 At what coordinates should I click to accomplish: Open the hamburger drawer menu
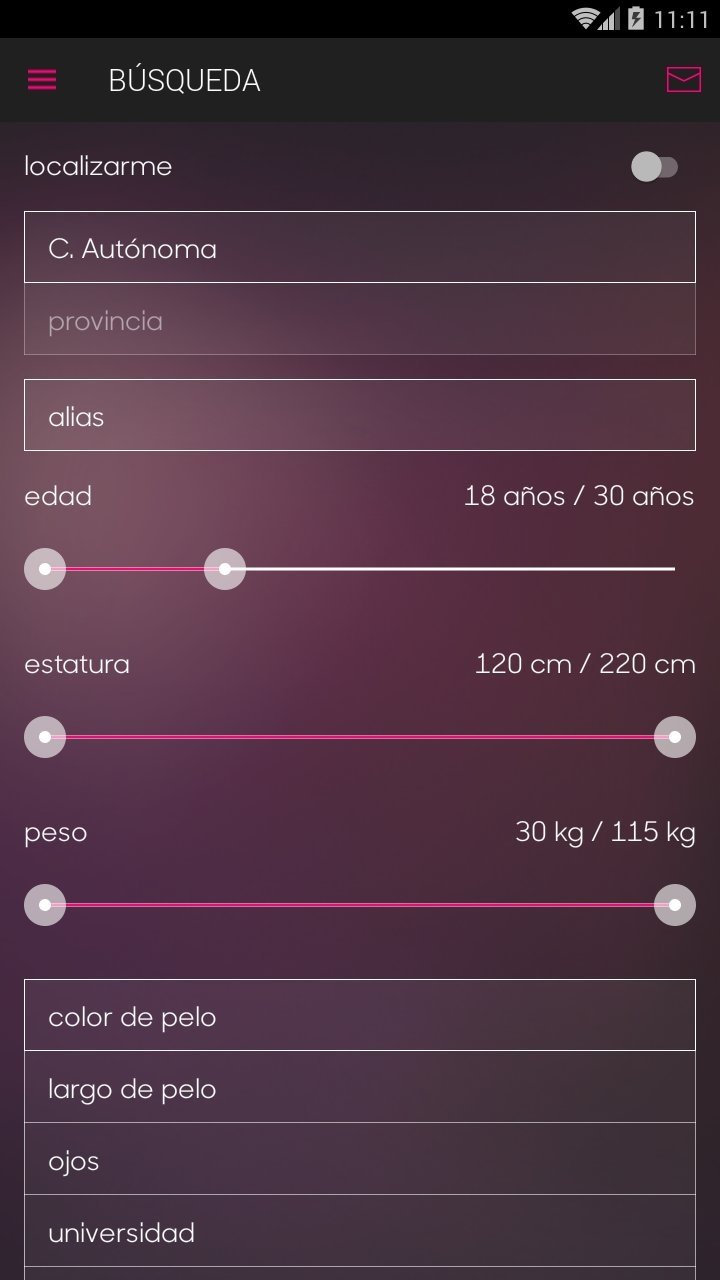pyautogui.click(x=42, y=80)
